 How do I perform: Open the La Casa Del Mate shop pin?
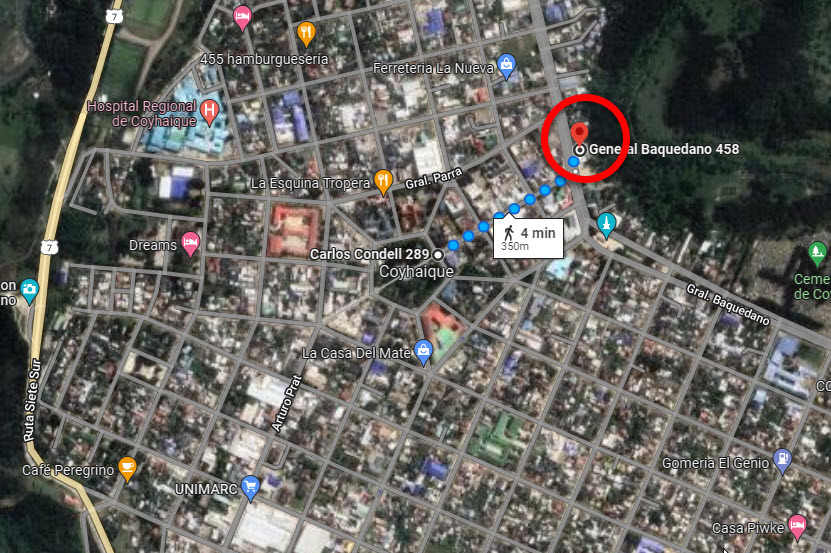pyautogui.click(x=424, y=352)
